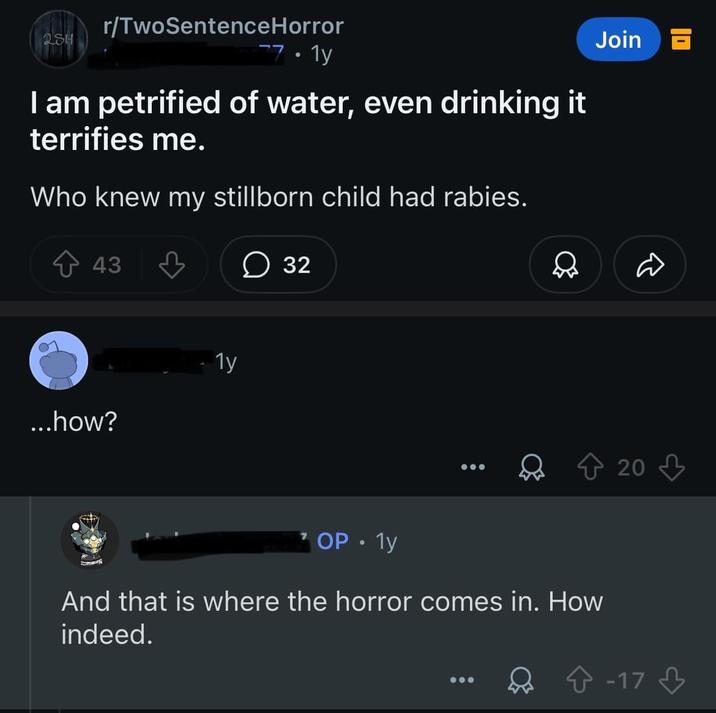Viewport: 716px width, 713px height.
Task: Open the r/TwoSentenceHorror subreddit page
Action: pyautogui.click(x=223, y=26)
